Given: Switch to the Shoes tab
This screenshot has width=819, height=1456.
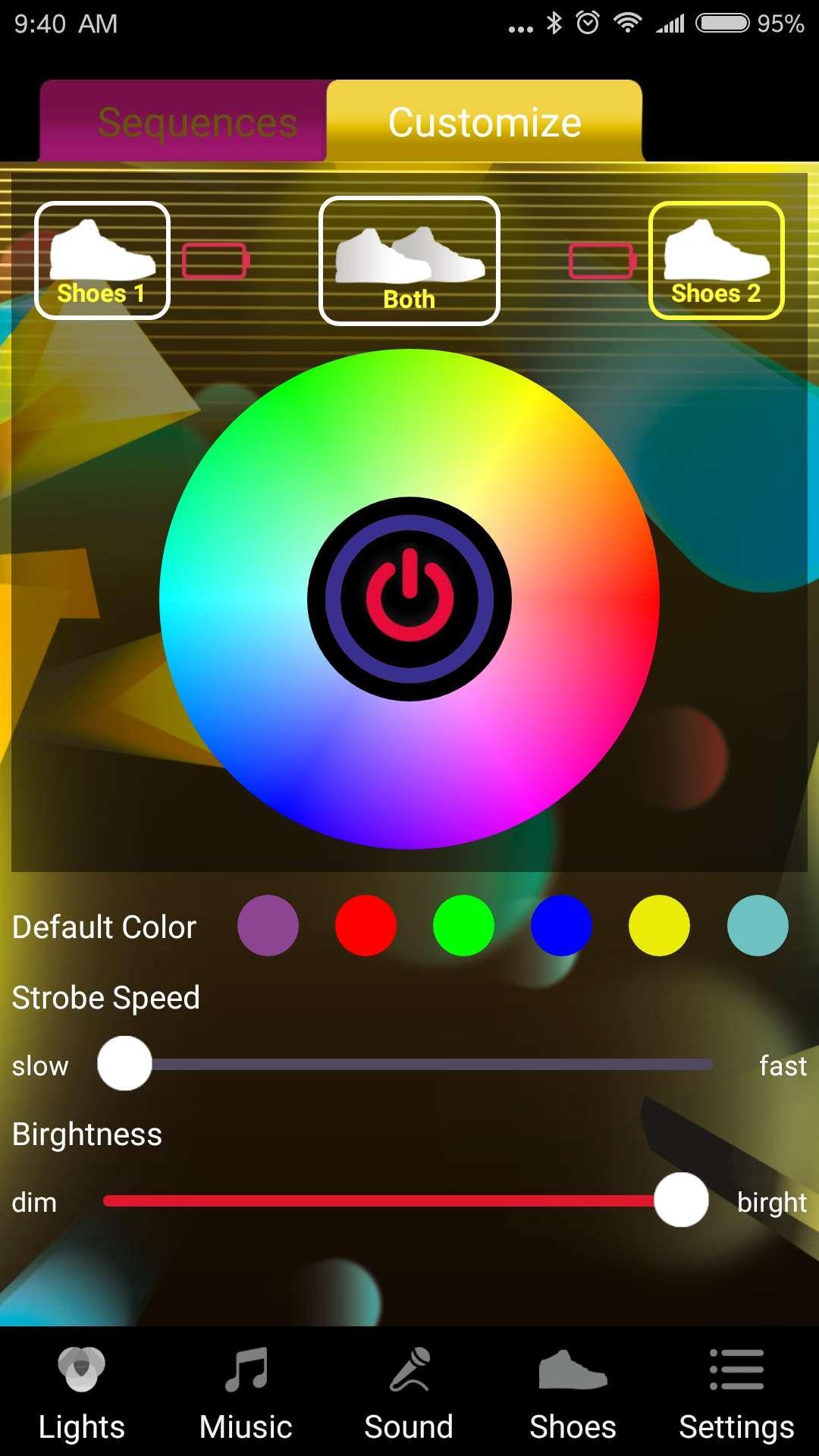Looking at the screenshot, I should point(573,1395).
